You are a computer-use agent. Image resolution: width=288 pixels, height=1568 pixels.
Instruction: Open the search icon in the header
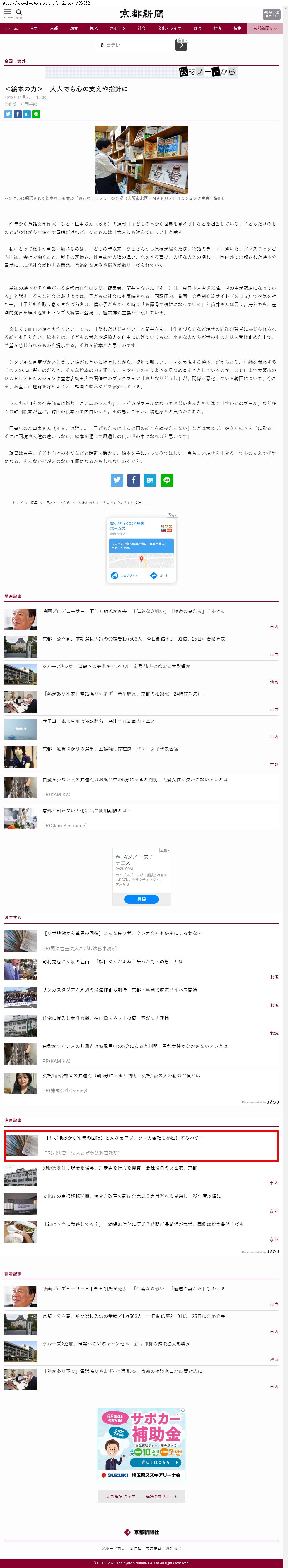point(19,12)
